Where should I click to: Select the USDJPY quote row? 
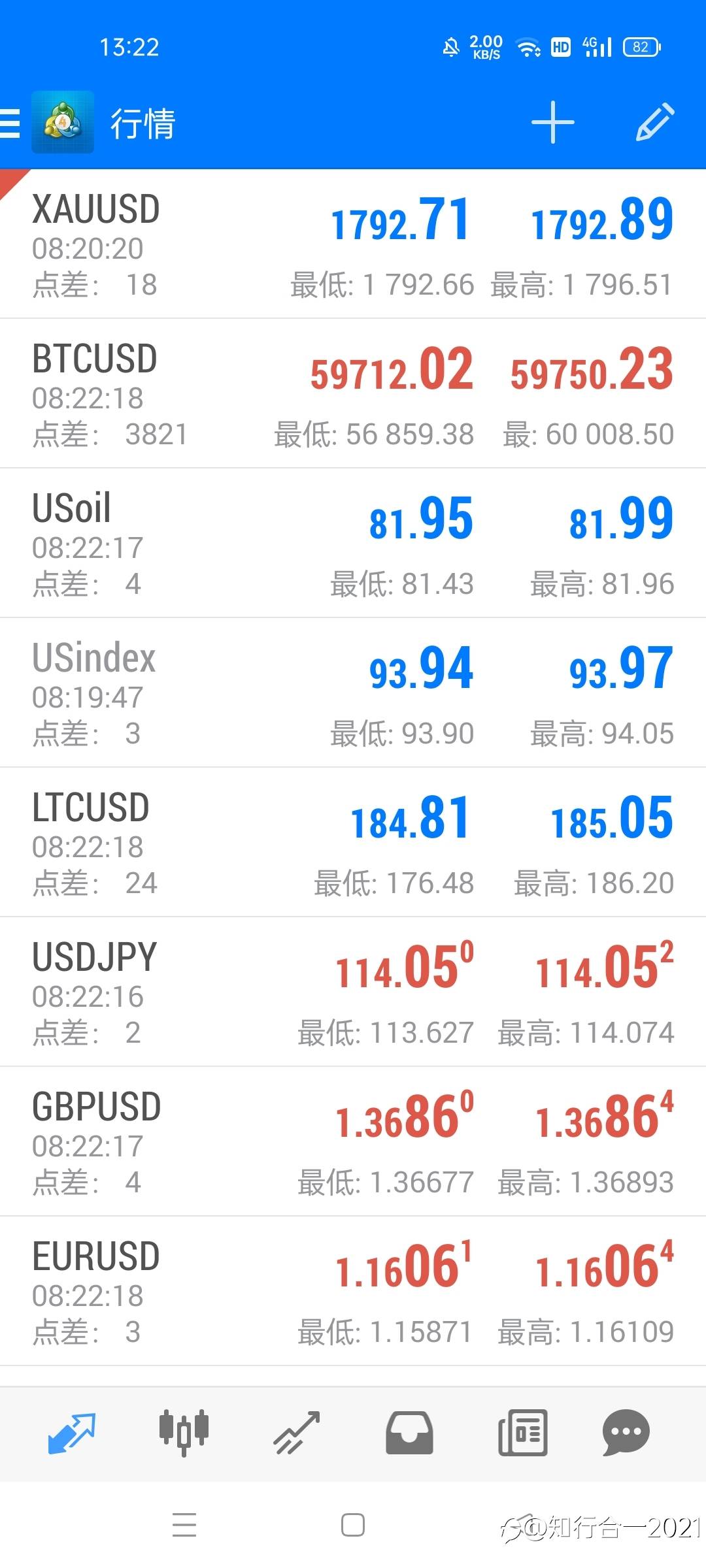(x=353, y=992)
